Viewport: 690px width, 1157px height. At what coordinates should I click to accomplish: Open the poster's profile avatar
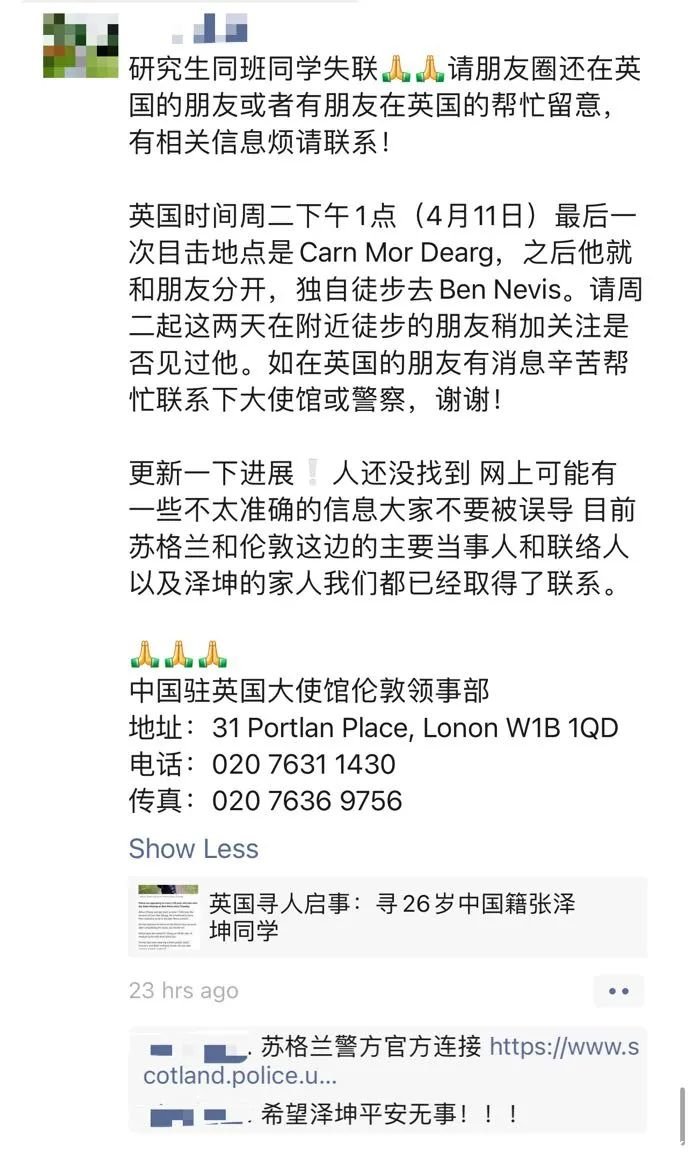coord(80,46)
